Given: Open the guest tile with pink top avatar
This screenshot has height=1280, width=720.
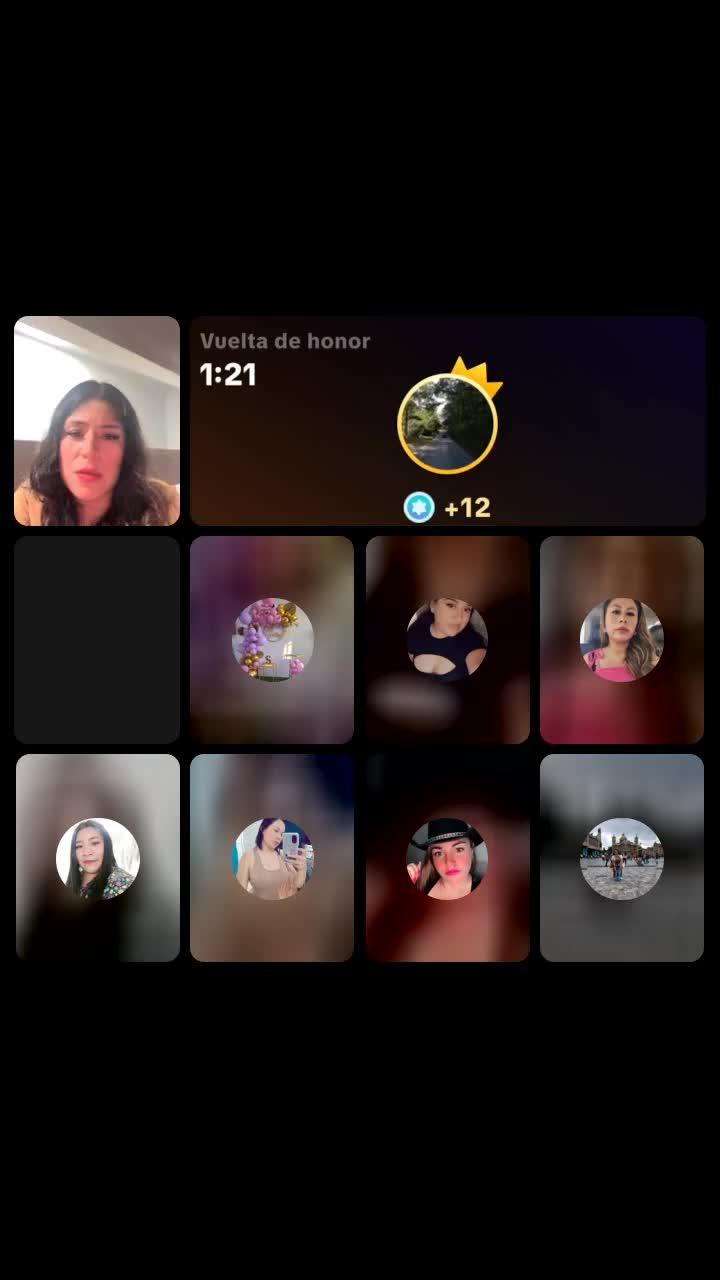Looking at the screenshot, I should tap(622, 640).
